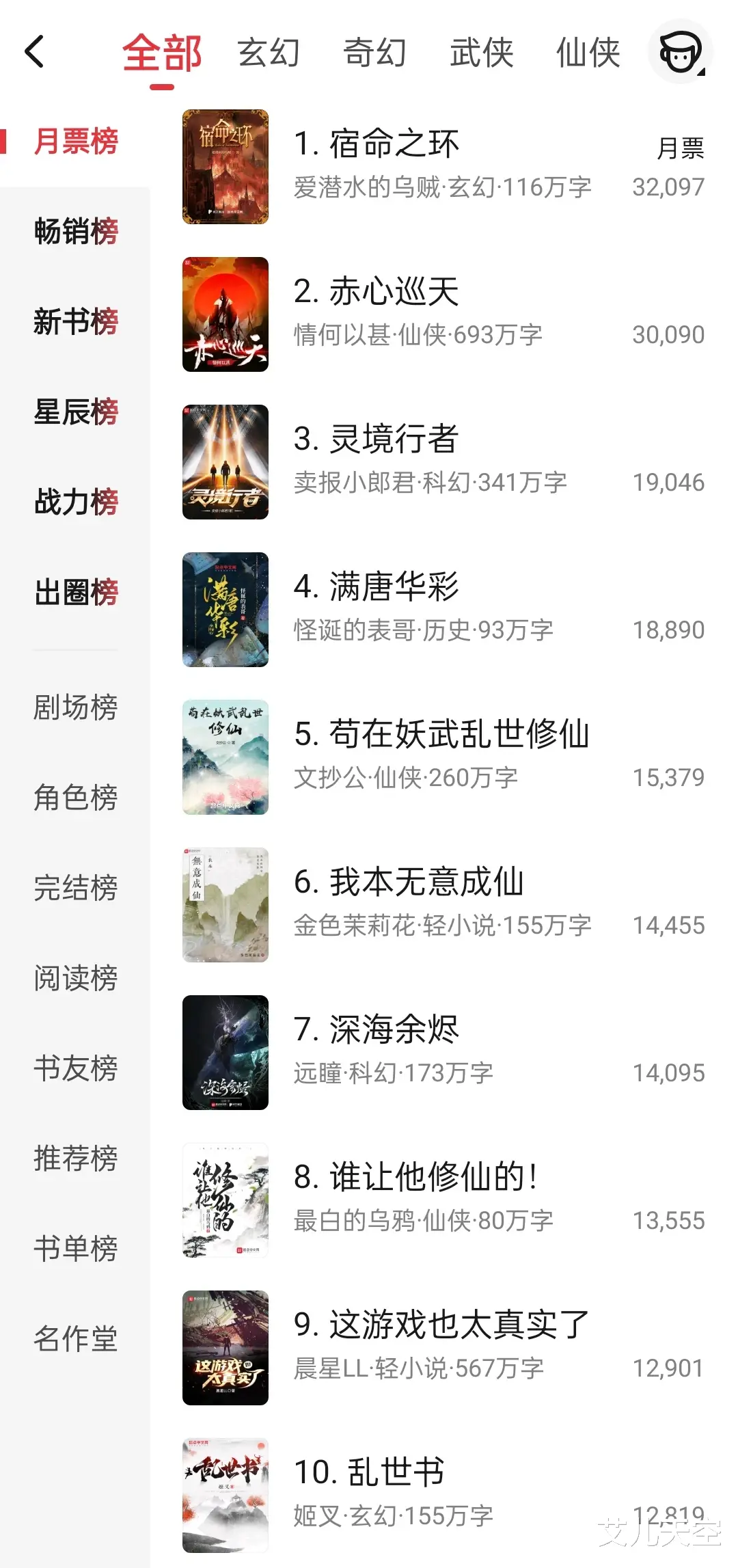View the 星辰榜 ranking

pyautogui.click(x=76, y=411)
